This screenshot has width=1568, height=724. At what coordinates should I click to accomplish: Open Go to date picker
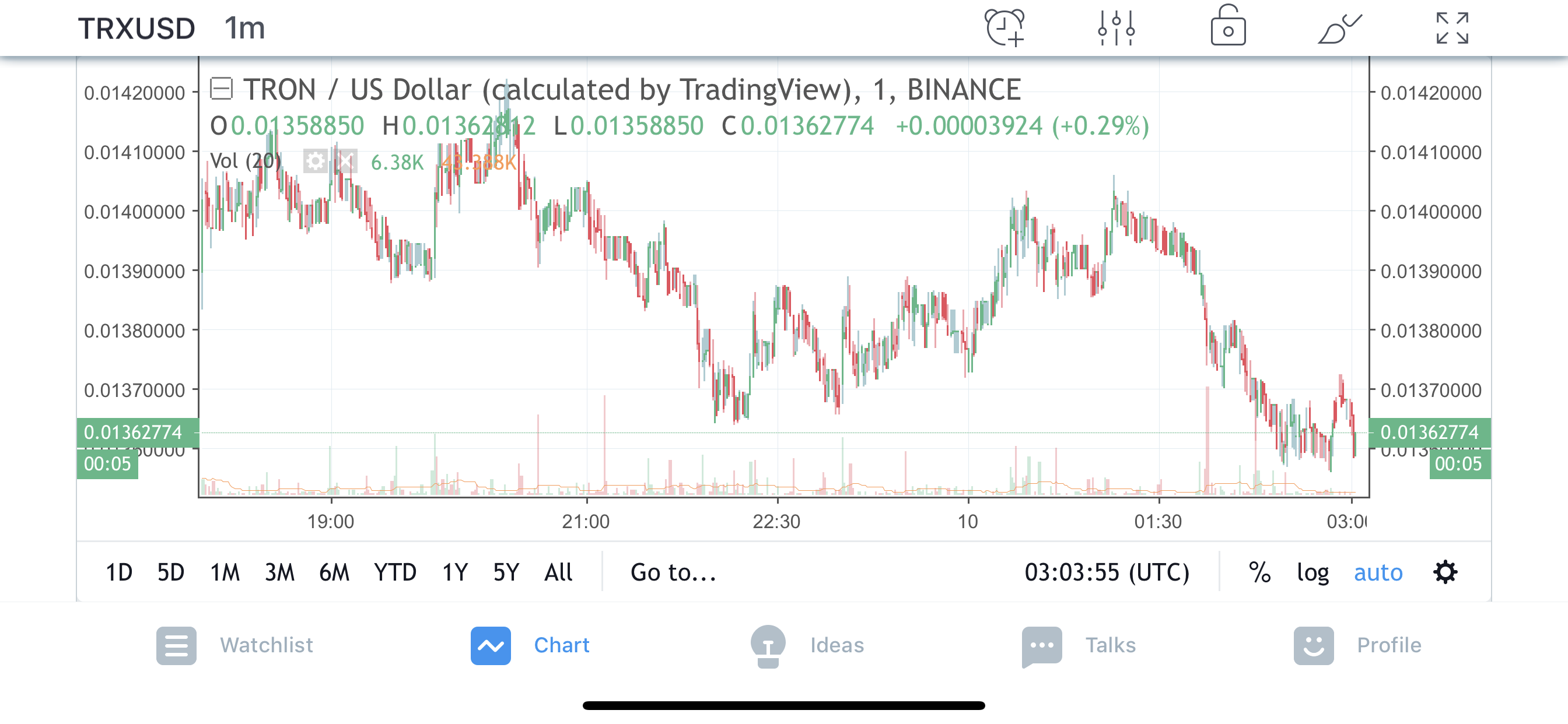(673, 572)
